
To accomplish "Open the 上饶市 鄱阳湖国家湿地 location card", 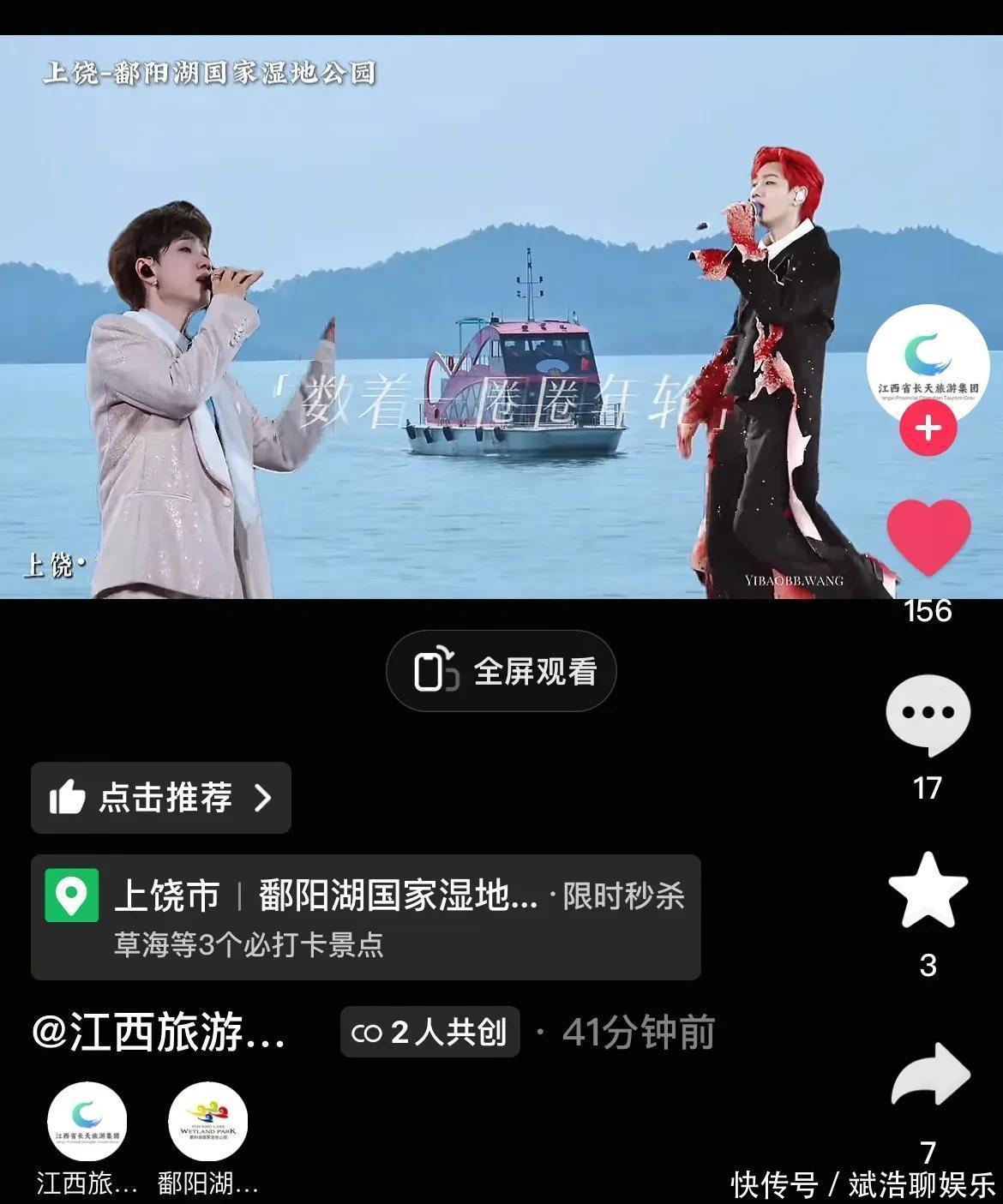I will click(x=365, y=917).
